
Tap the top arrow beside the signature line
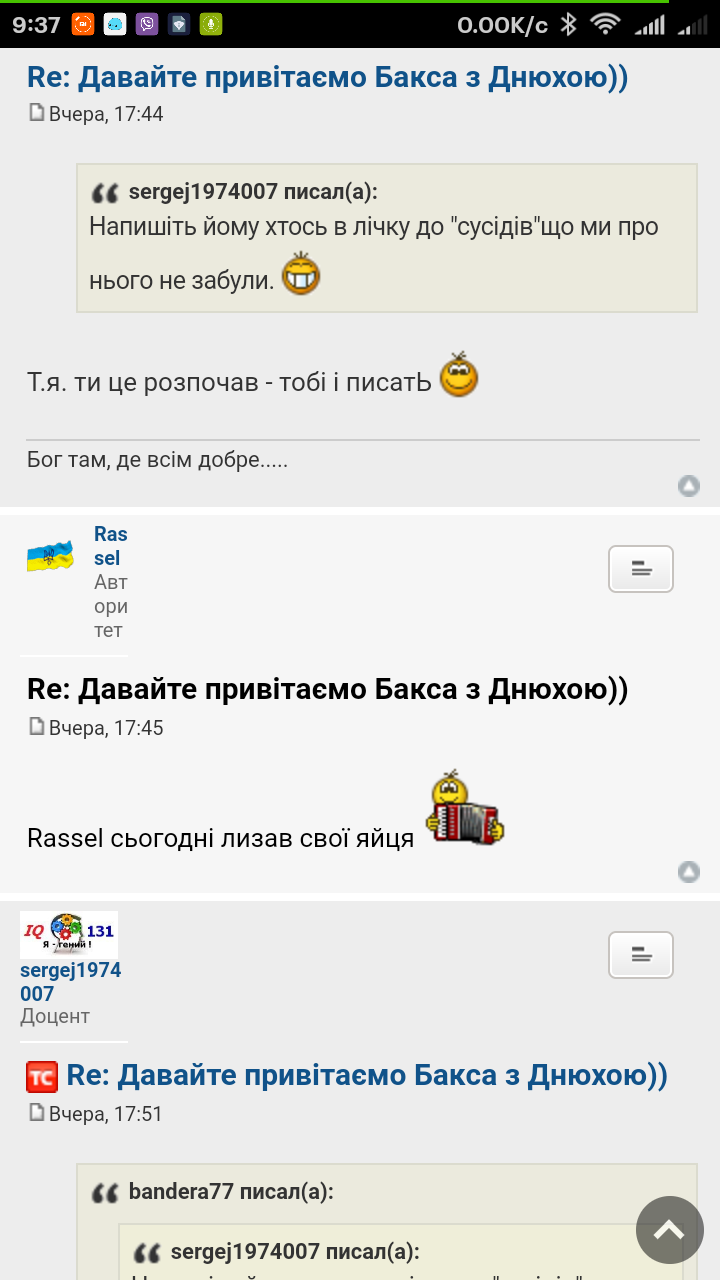(689, 486)
